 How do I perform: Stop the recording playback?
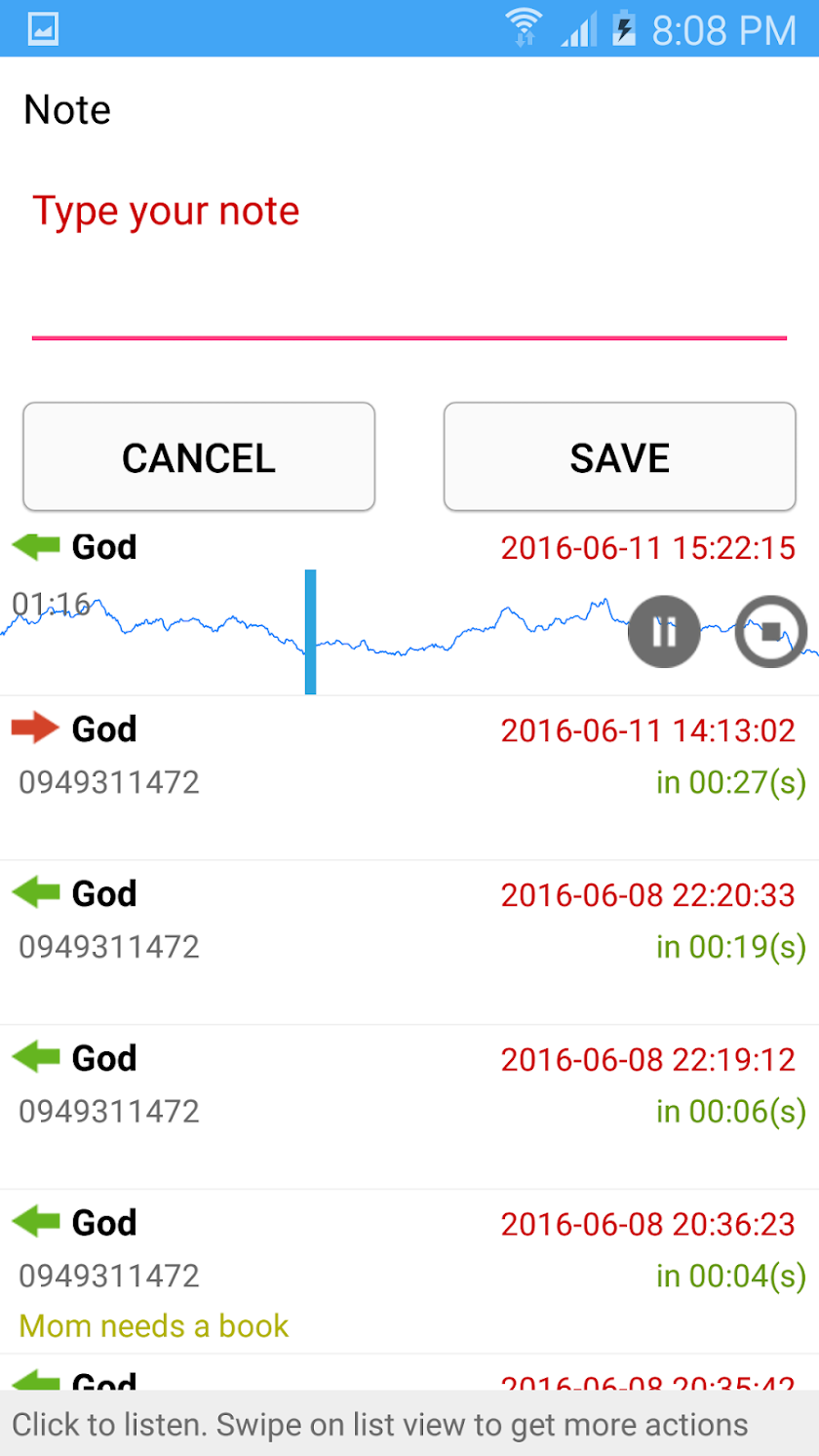pyautogui.click(x=770, y=632)
